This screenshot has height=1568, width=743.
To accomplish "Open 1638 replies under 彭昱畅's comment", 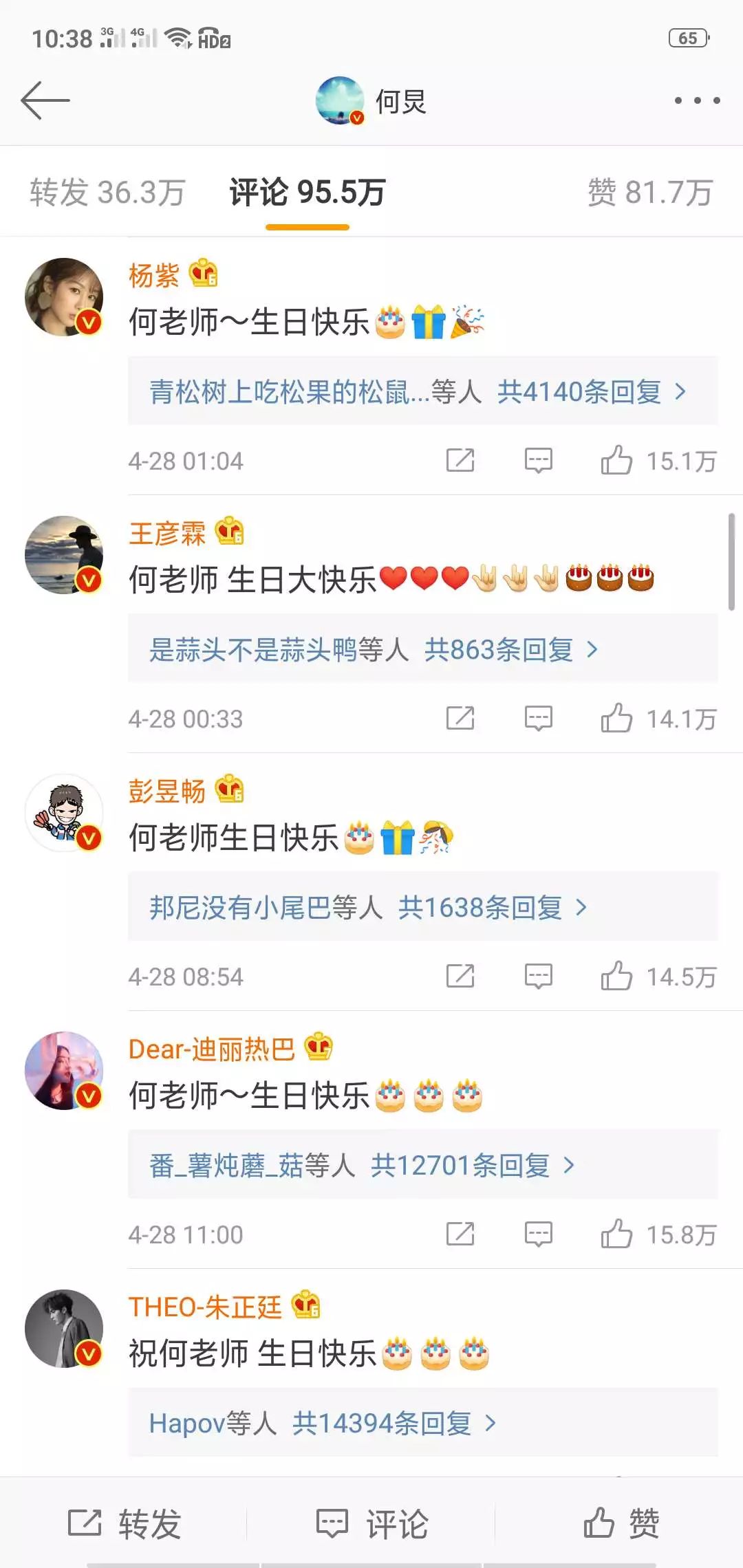I will pyautogui.click(x=369, y=908).
